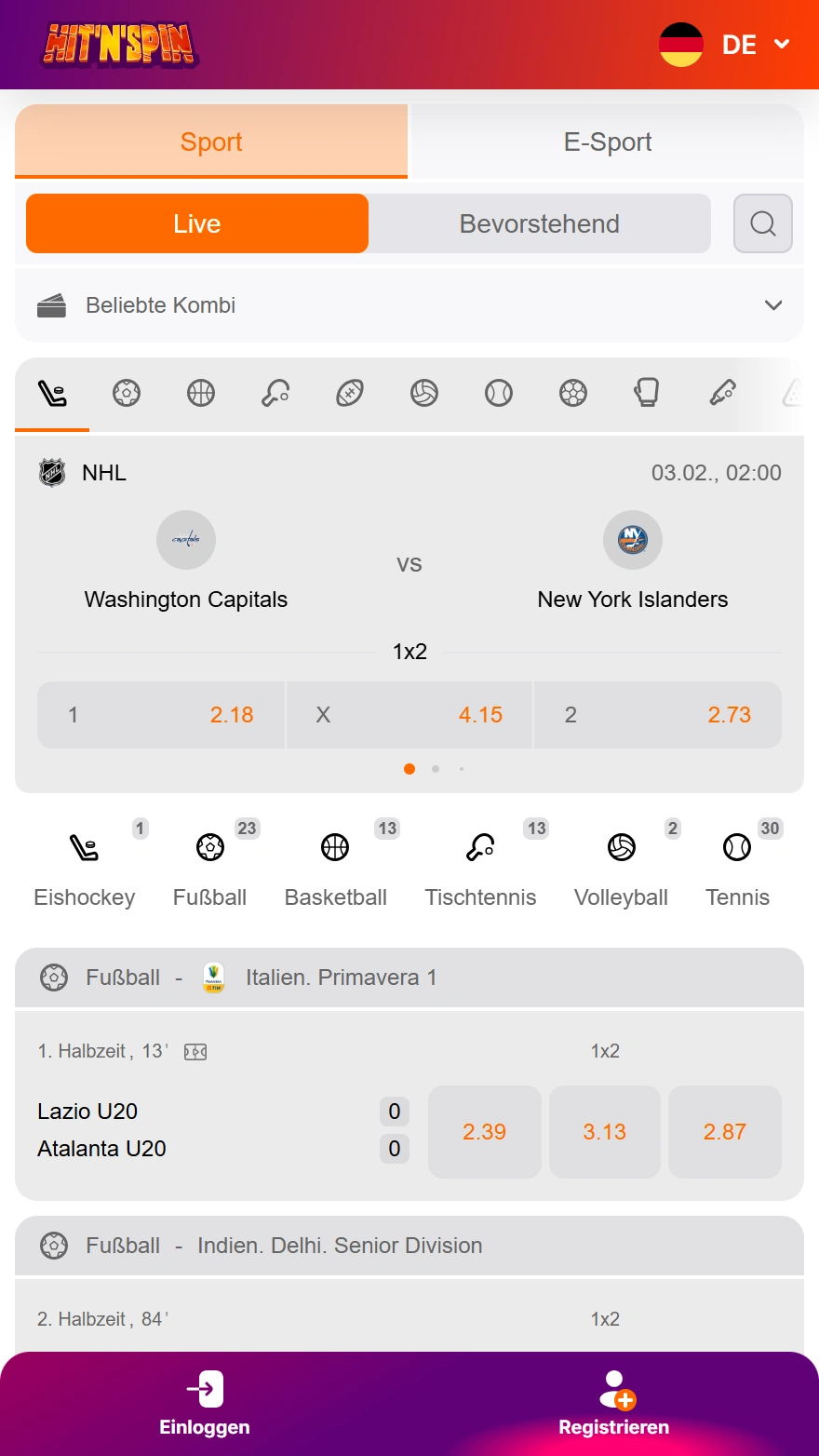Image resolution: width=819 pixels, height=1456 pixels.
Task: Open the search magnifier icon
Action: [762, 223]
